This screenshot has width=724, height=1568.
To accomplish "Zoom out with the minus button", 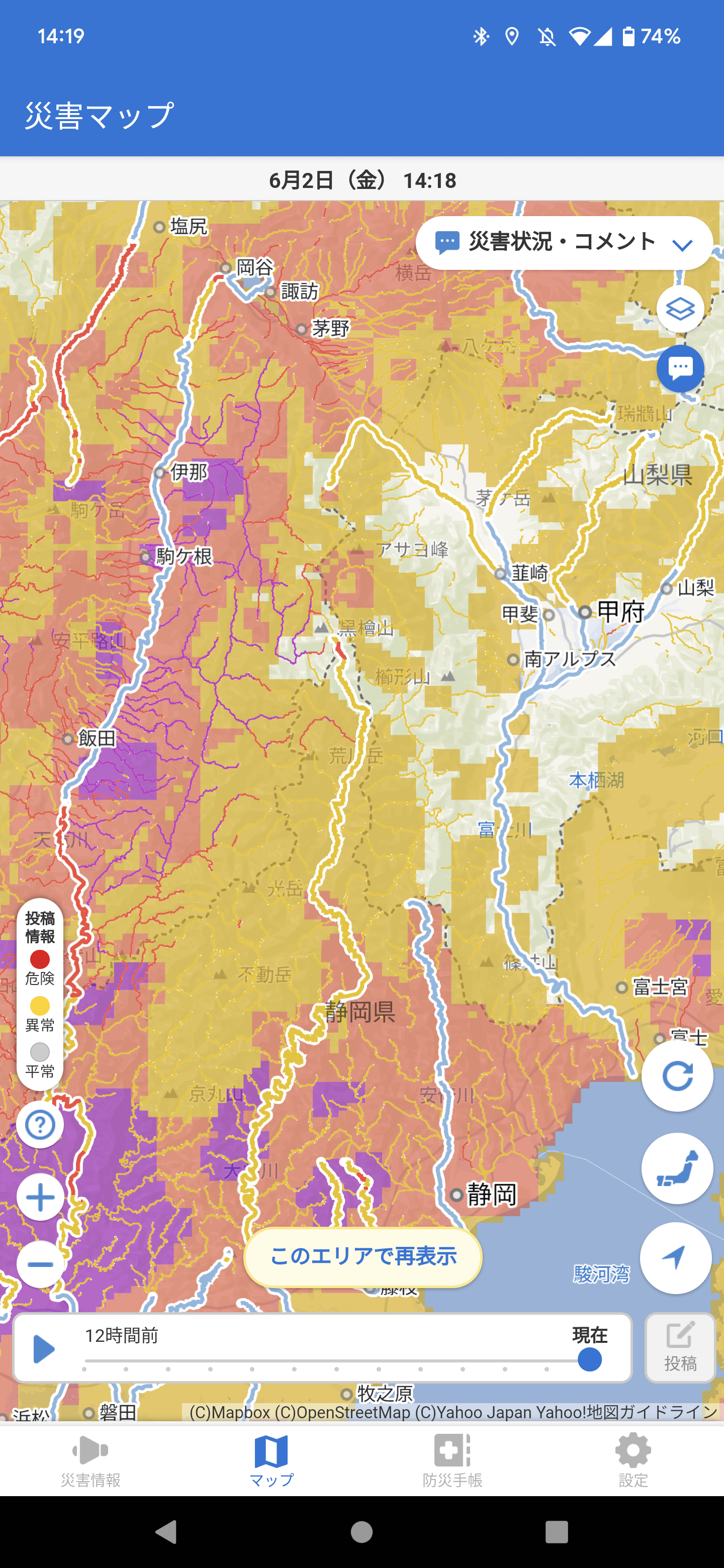I will tap(40, 1264).
